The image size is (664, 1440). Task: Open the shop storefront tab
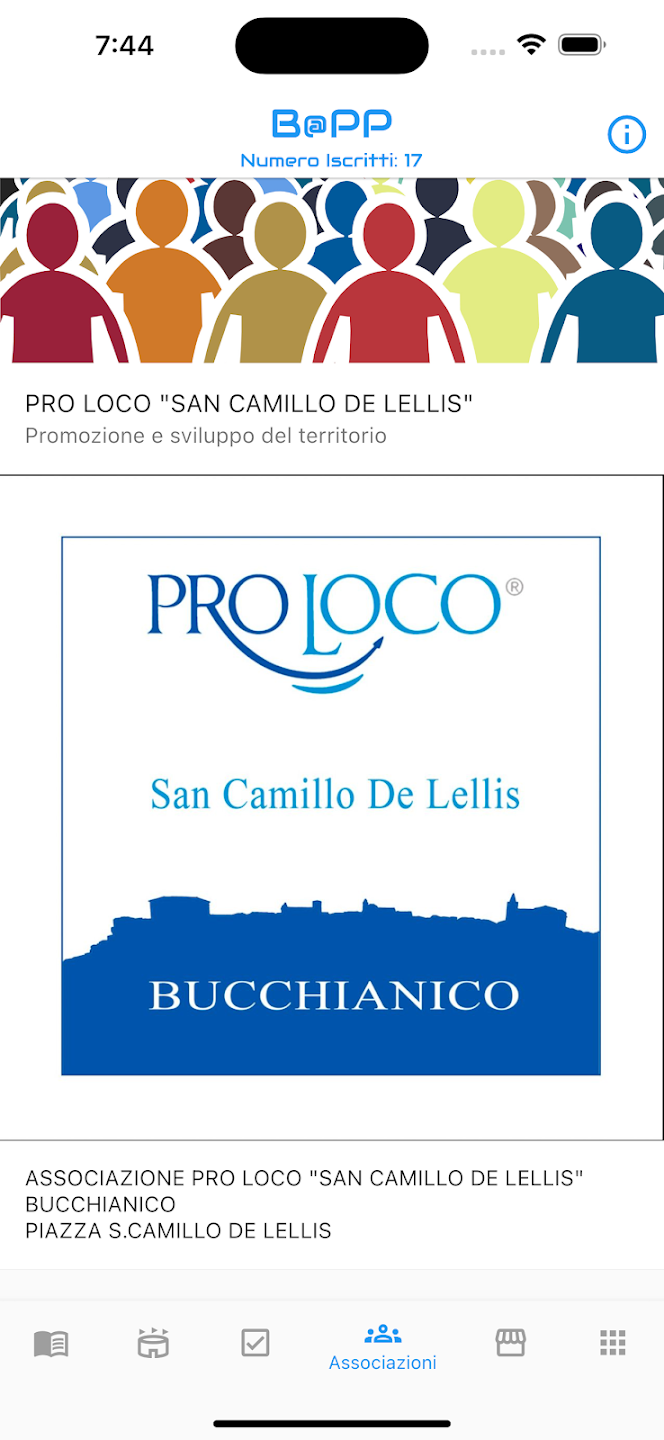[510, 1343]
